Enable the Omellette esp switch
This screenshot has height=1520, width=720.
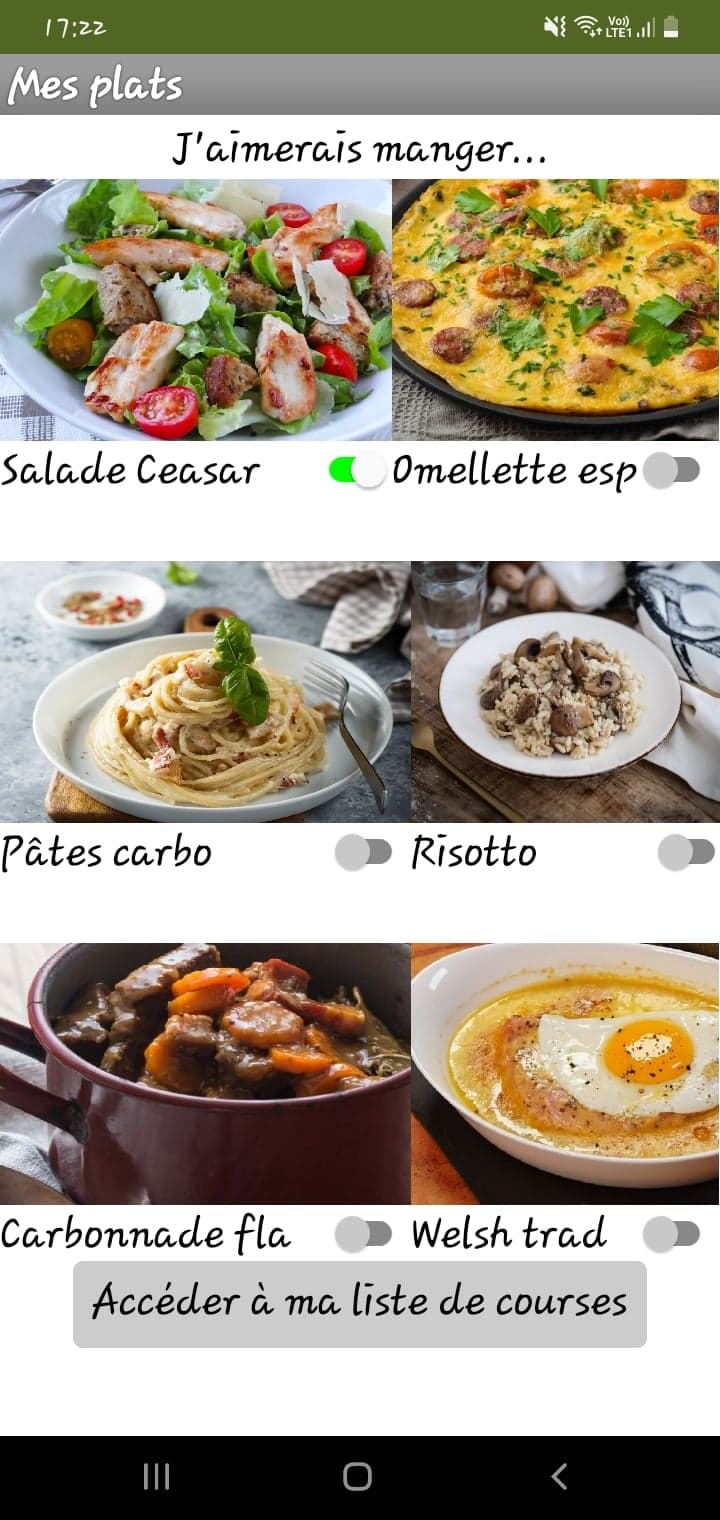click(x=671, y=470)
